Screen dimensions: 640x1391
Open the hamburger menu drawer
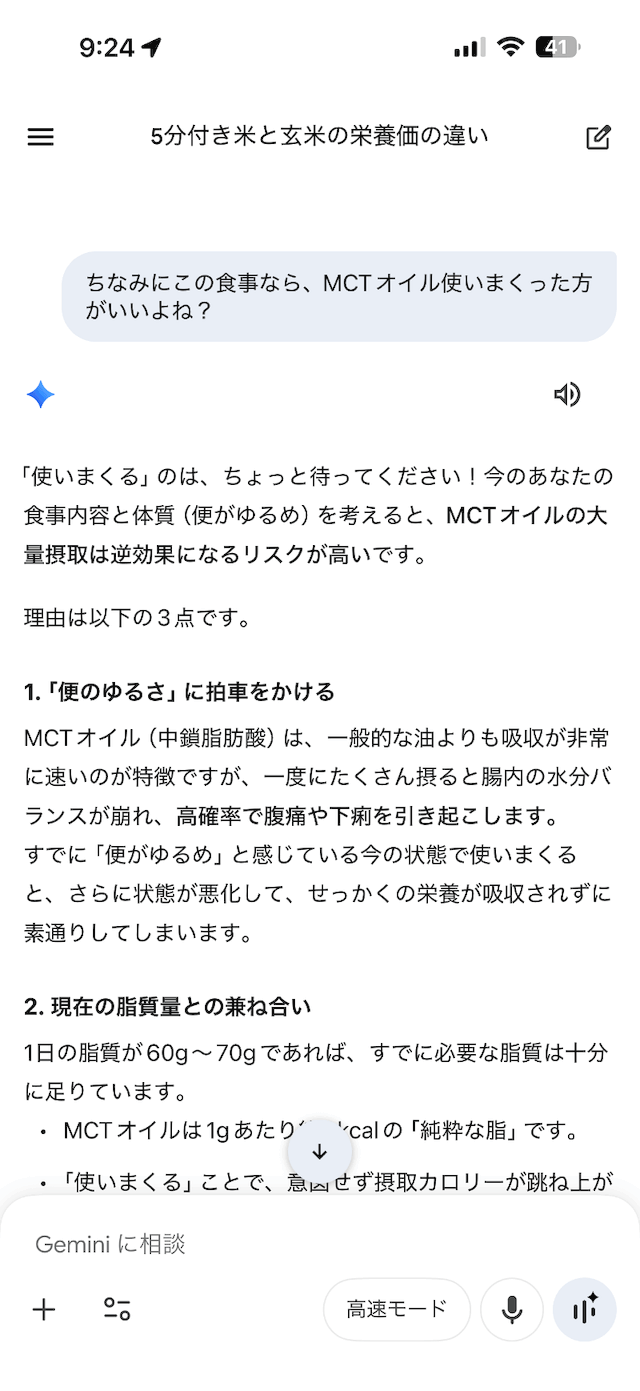click(40, 138)
